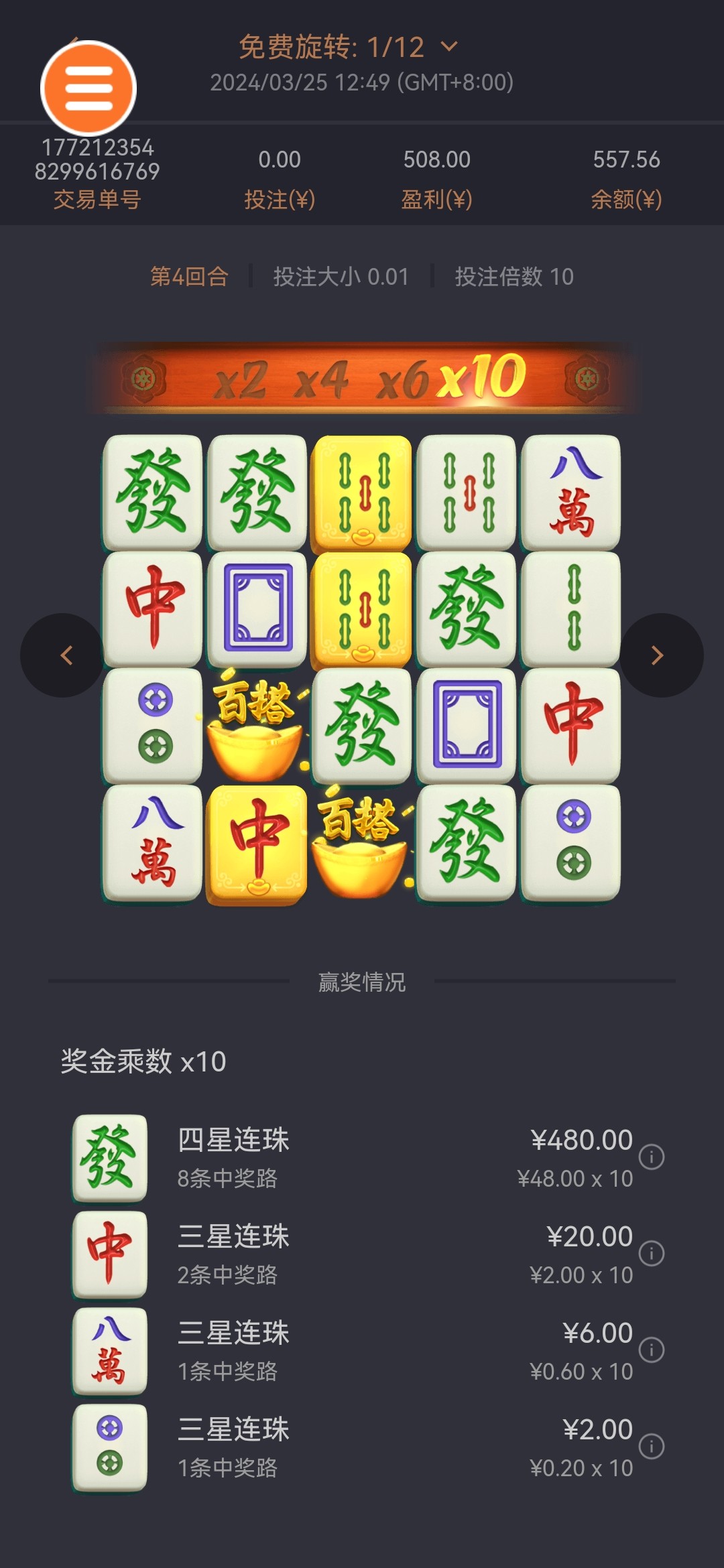Screen dimensions: 724x1568
Task: Go to the next round
Action: tap(658, 655)
